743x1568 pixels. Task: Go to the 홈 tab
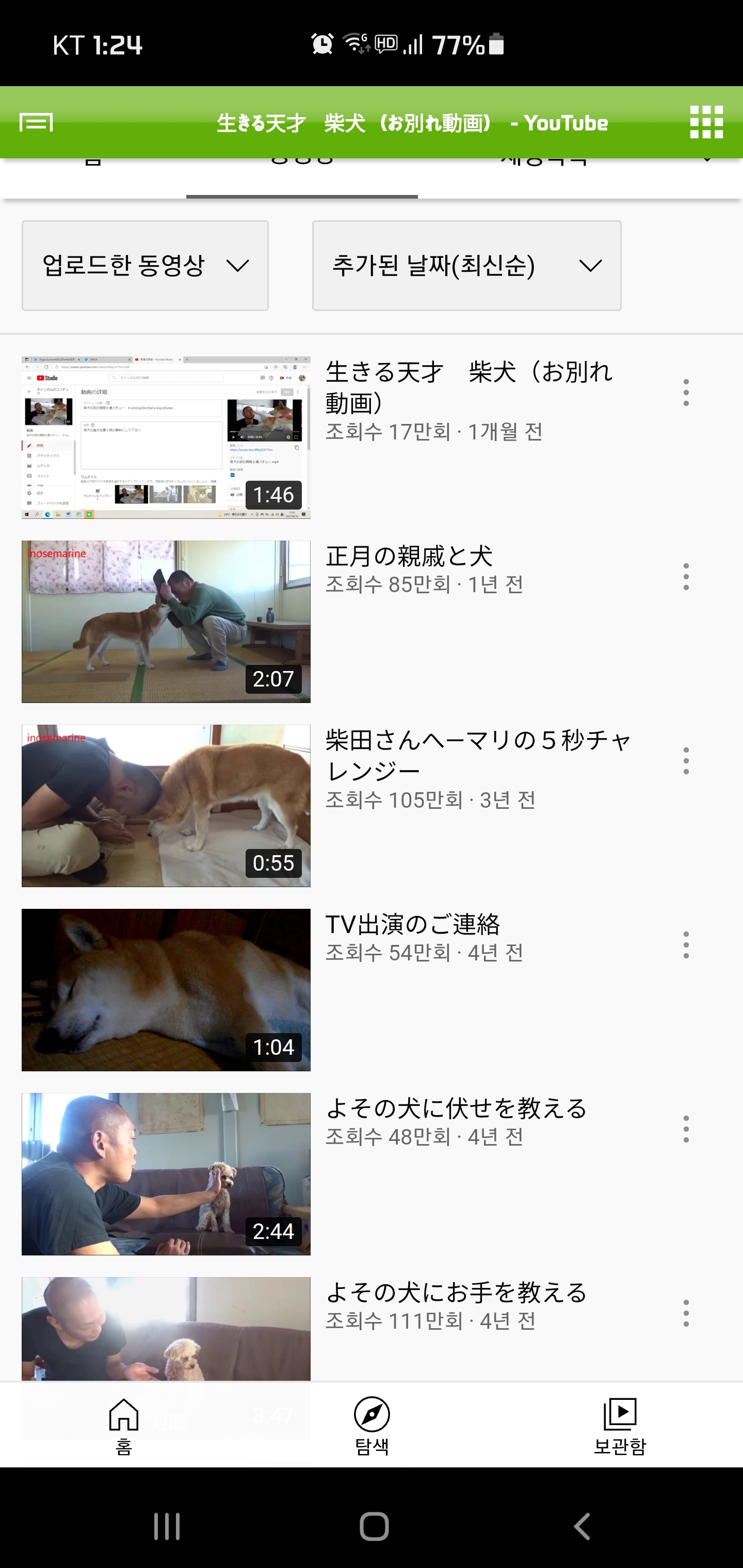[124, 1425]
